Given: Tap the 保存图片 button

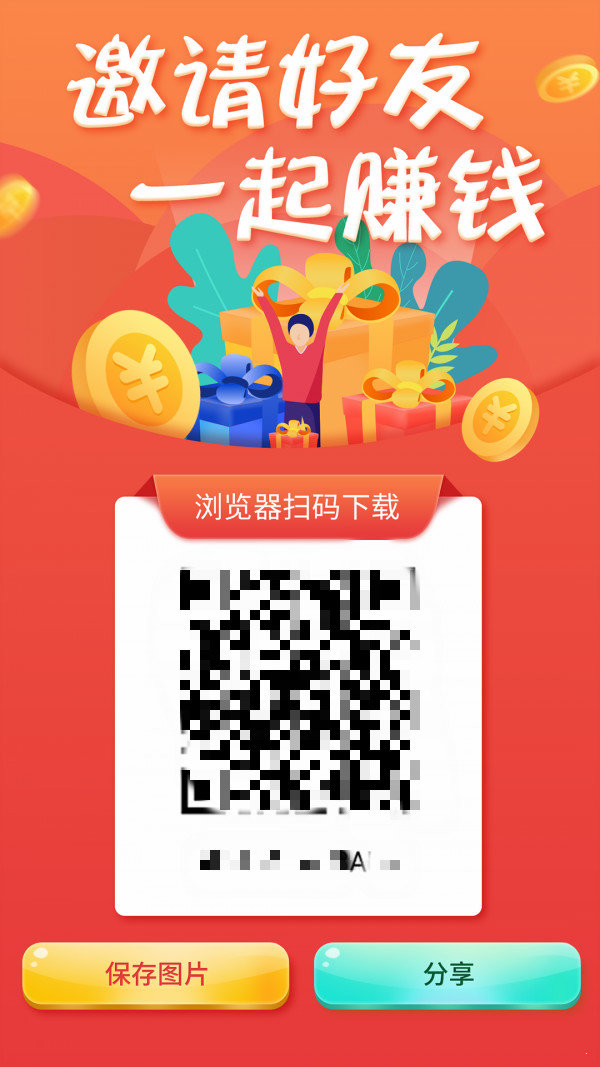Looking at the screenshot, I should click(x=156, y=974).
